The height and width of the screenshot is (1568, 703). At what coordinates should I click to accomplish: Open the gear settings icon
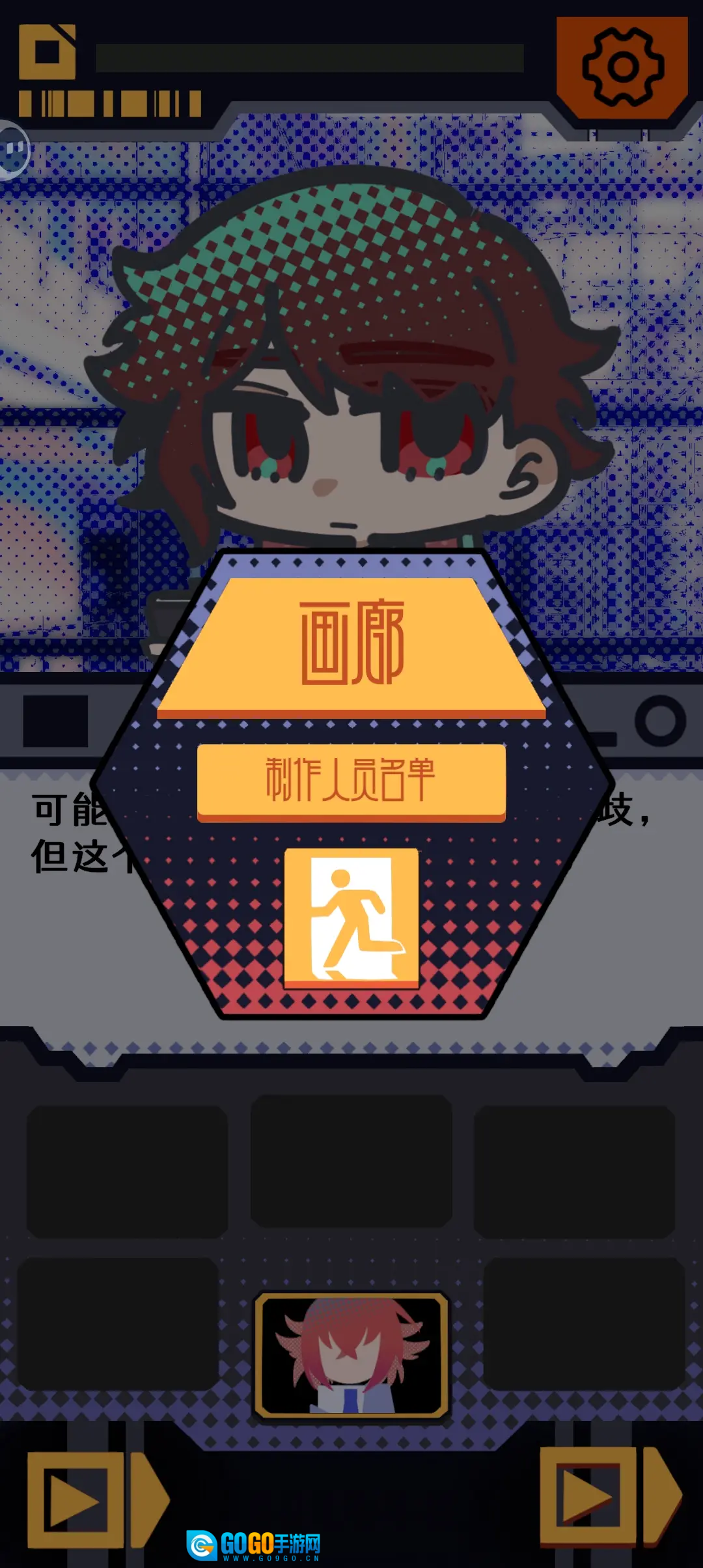[x=622, y=68]
